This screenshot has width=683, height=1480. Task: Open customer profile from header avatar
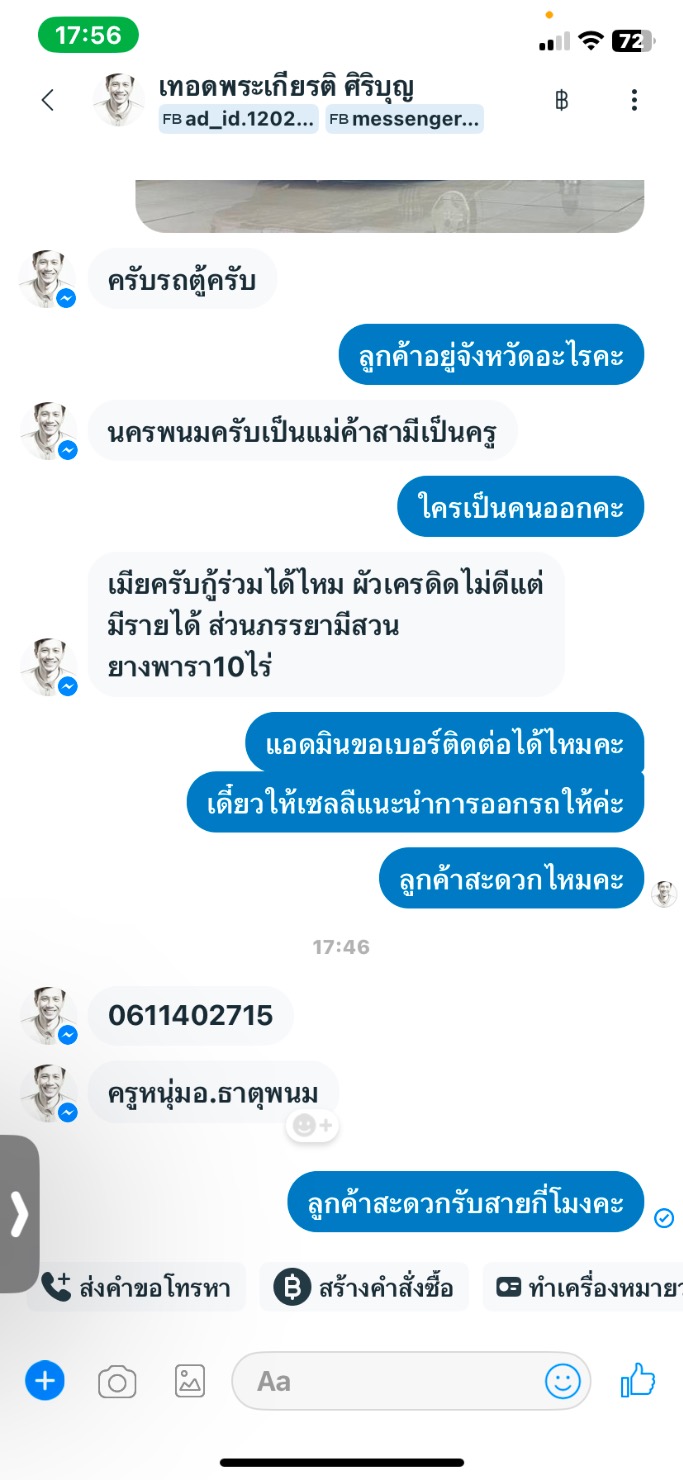(x=119, y=100)
